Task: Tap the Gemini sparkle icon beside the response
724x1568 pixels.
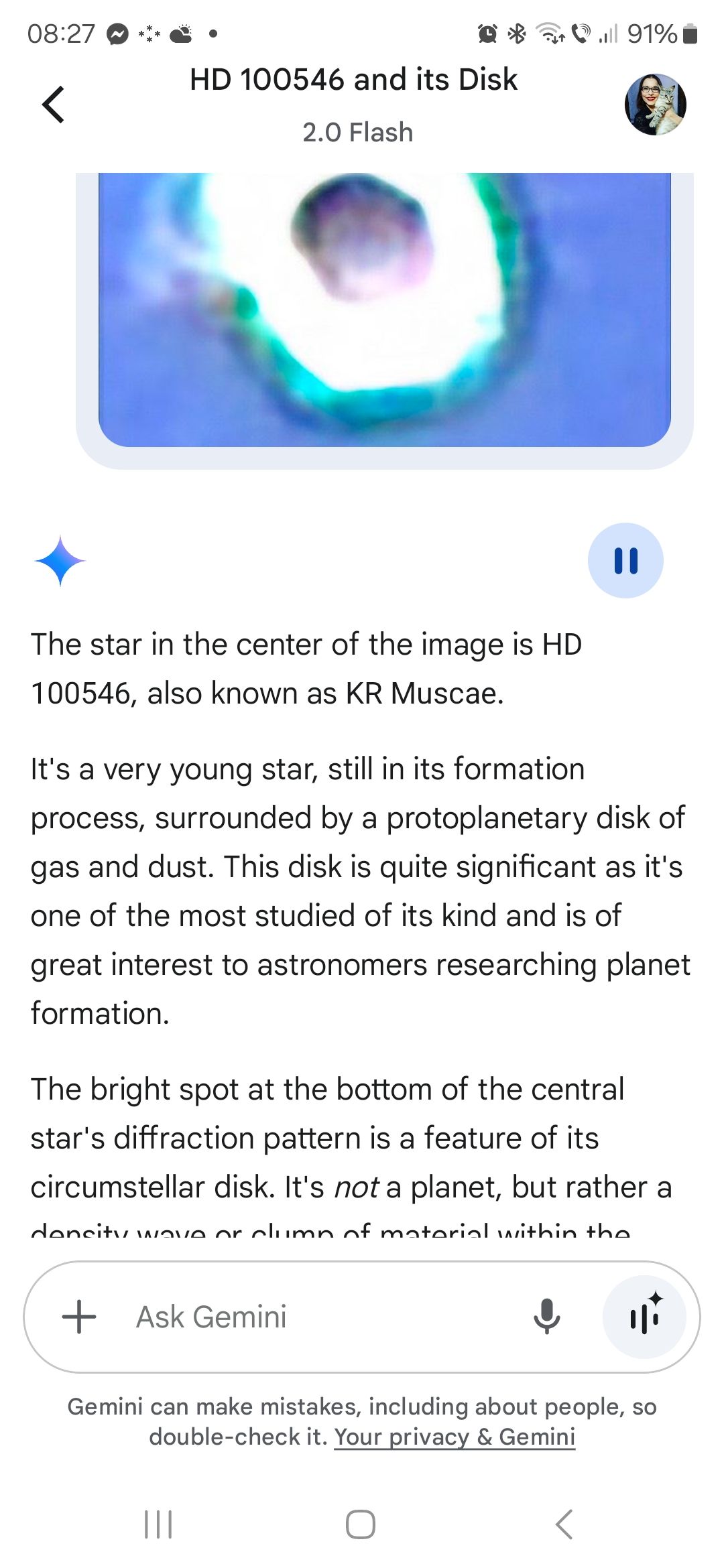Action: pyautogui.click(x=59, y=562)
